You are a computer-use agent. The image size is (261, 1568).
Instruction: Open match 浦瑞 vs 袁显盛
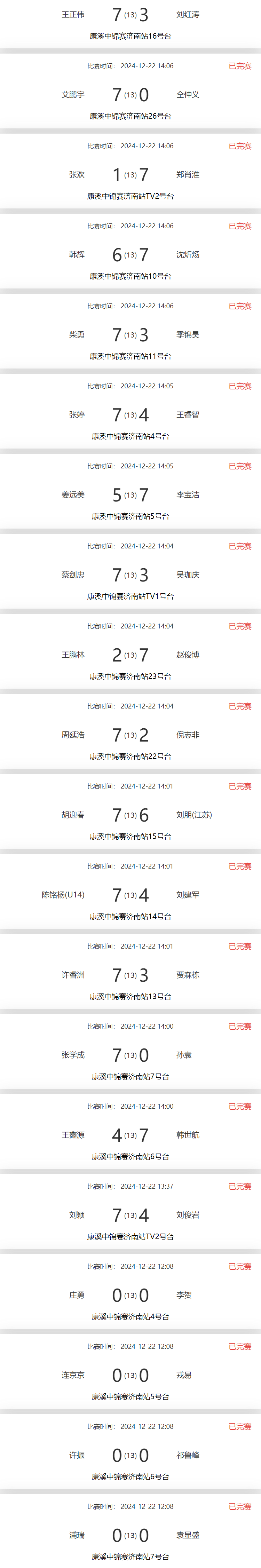(130, 1535)
